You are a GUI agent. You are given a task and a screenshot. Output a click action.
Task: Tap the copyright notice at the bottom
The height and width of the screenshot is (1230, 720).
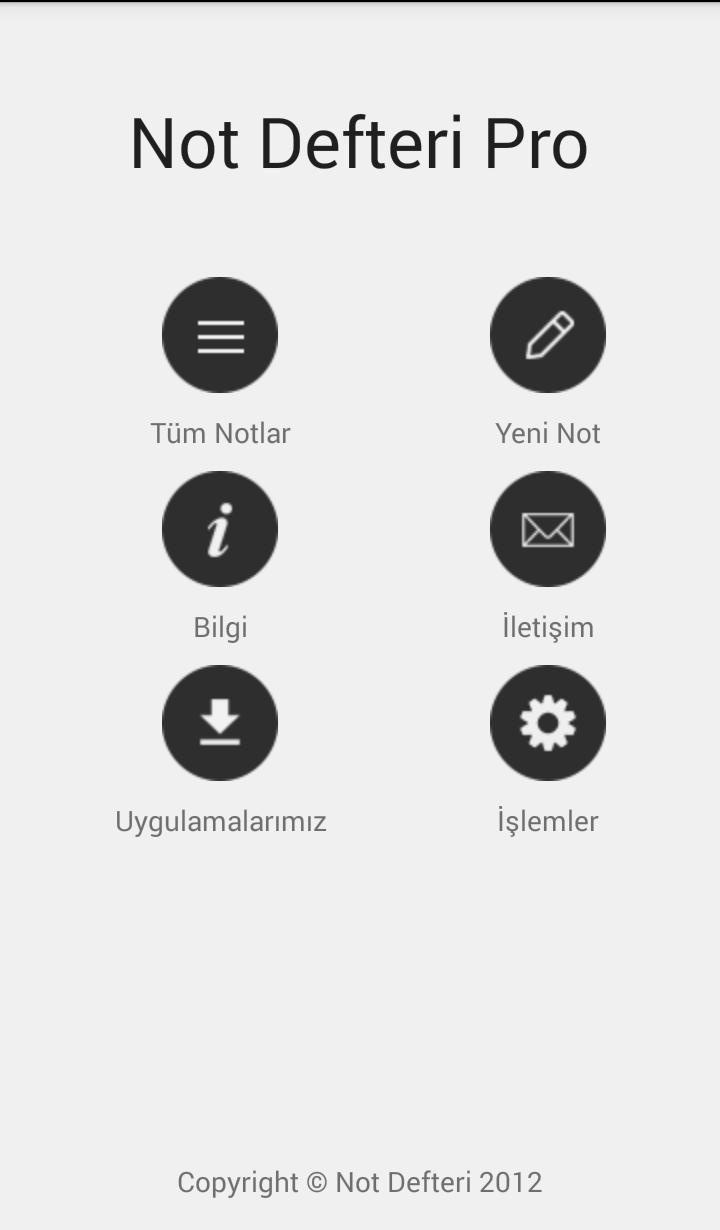359,1182
